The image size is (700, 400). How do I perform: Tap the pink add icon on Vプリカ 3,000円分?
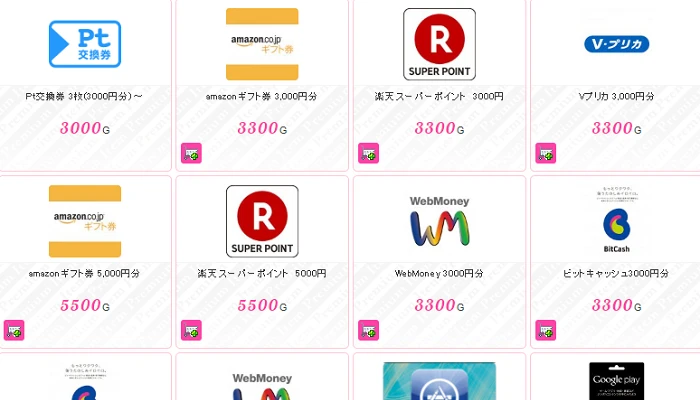545,153
